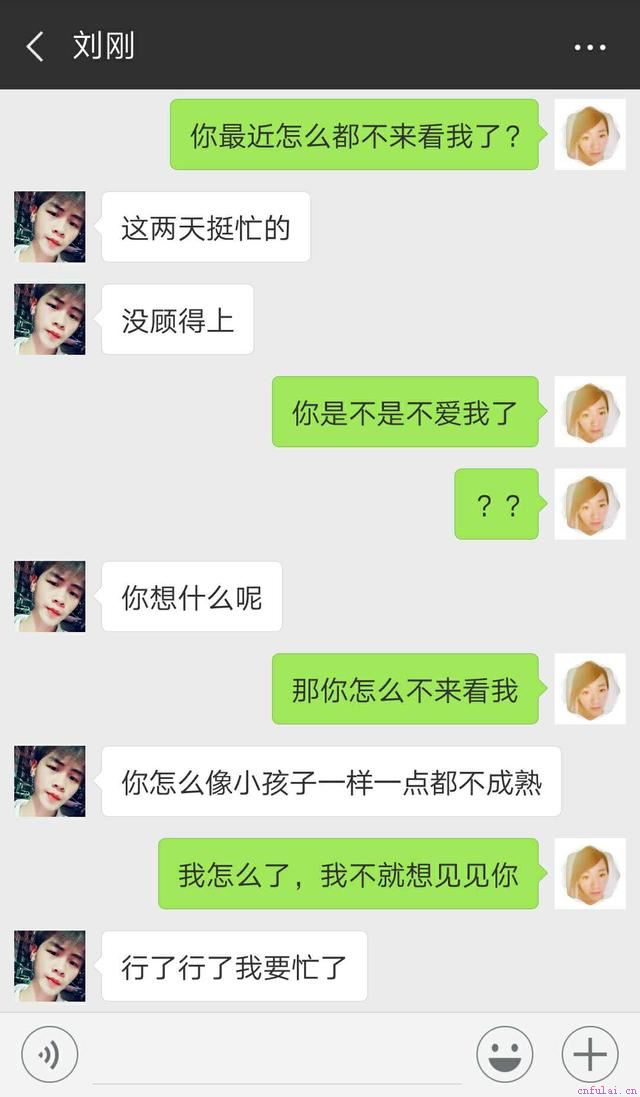Go back from the 刘刚 chat
Viewport: 640px width, 1097px height.
pos(35,46)
